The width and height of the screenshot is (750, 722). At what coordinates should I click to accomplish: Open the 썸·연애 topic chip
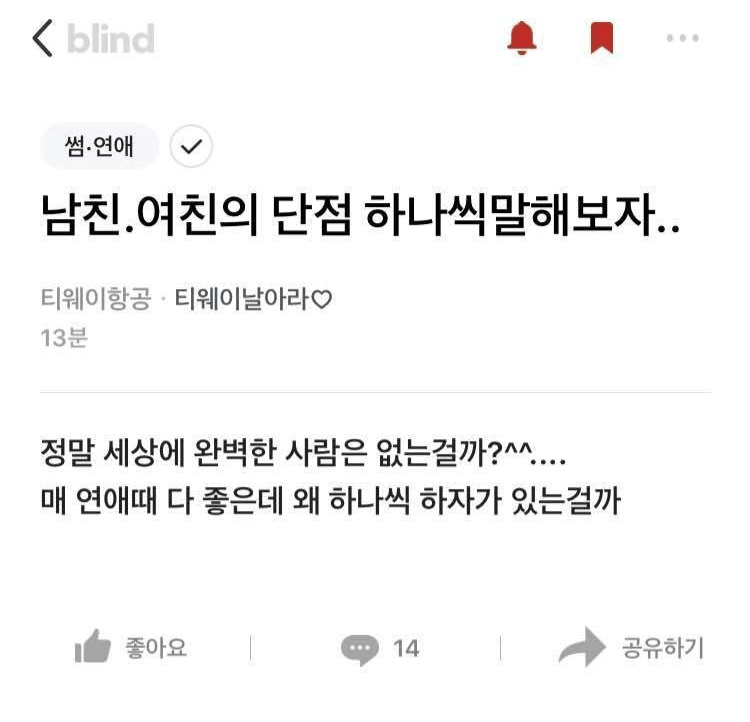[99, 147]
